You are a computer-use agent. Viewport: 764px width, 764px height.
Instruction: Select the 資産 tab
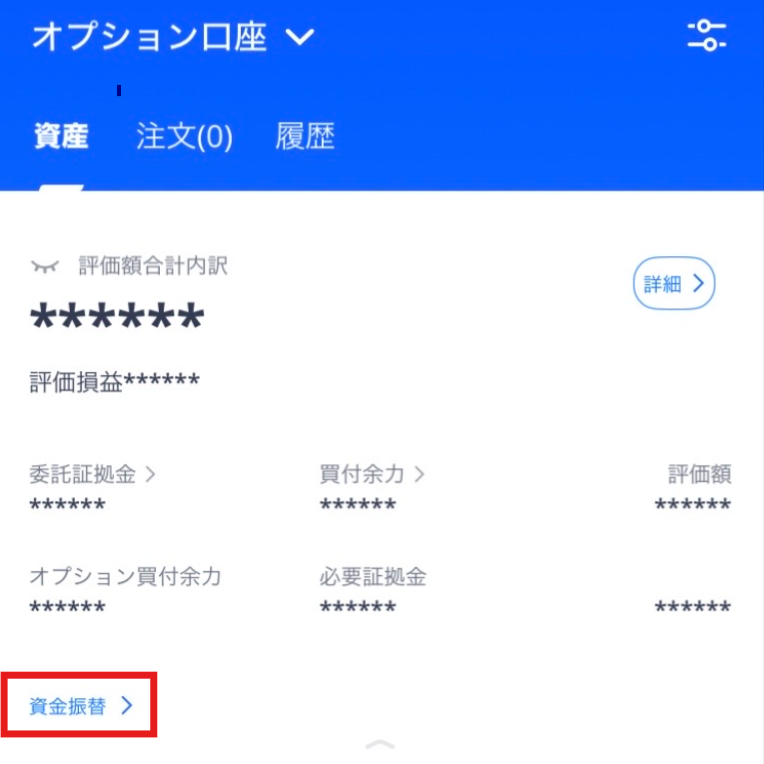click(x=61, y=137)
